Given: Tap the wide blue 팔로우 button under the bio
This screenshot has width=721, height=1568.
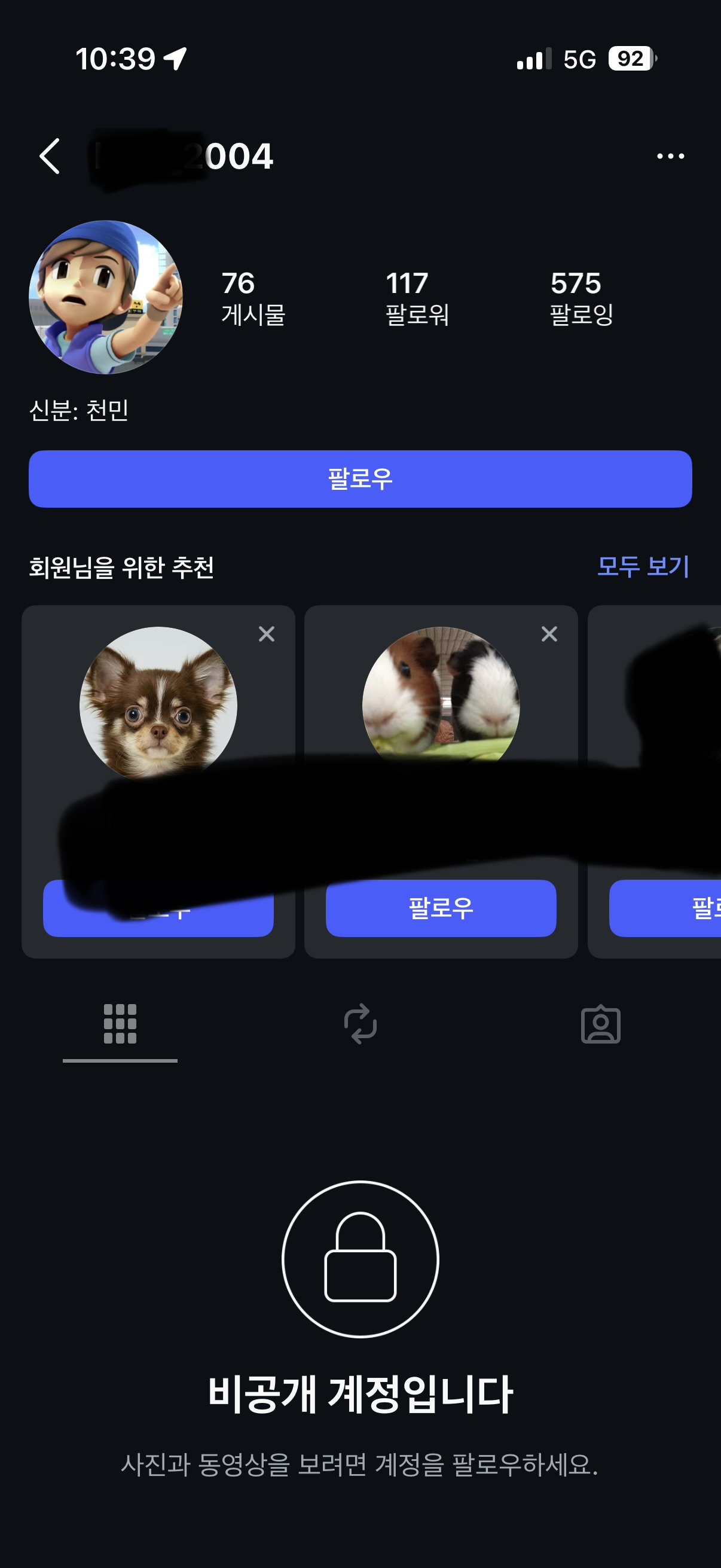Looking at the screenshot, I should (360, 479).
